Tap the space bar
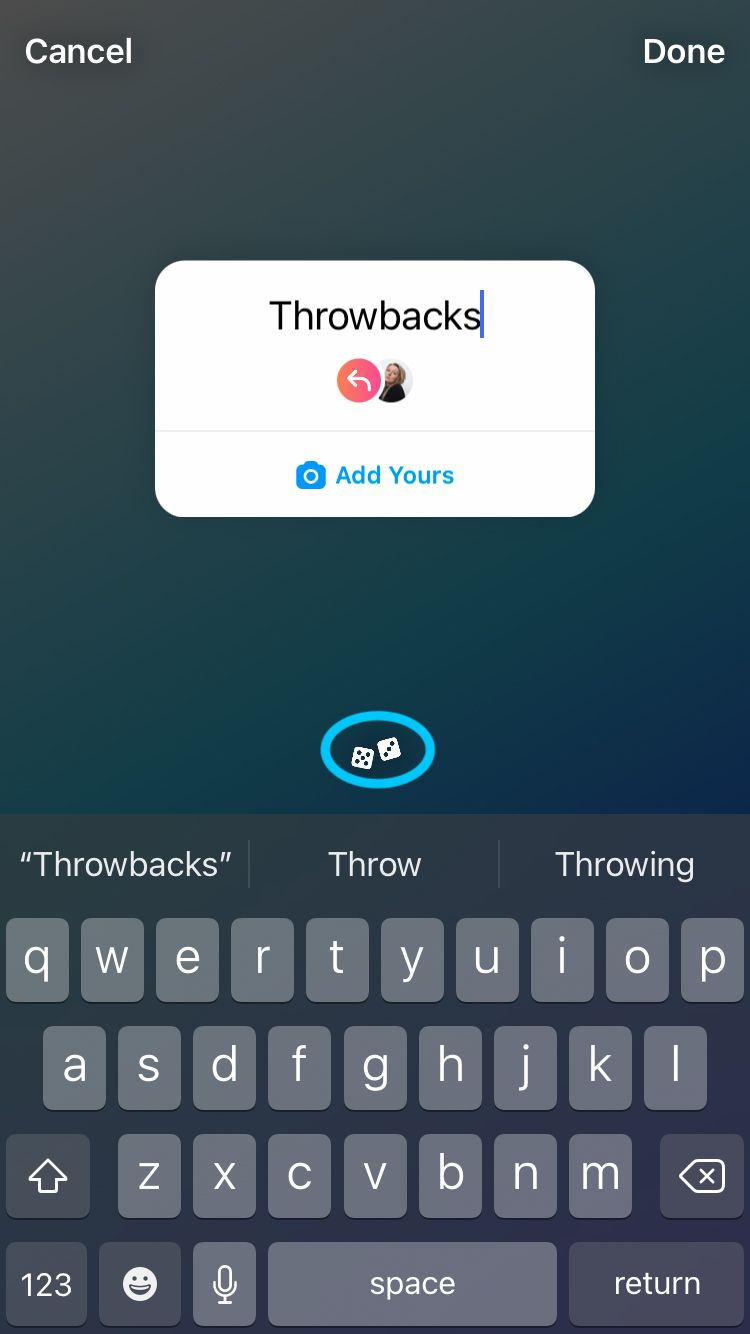Viewport: 750px width, 1334px height. click(x=412, y=1283)
